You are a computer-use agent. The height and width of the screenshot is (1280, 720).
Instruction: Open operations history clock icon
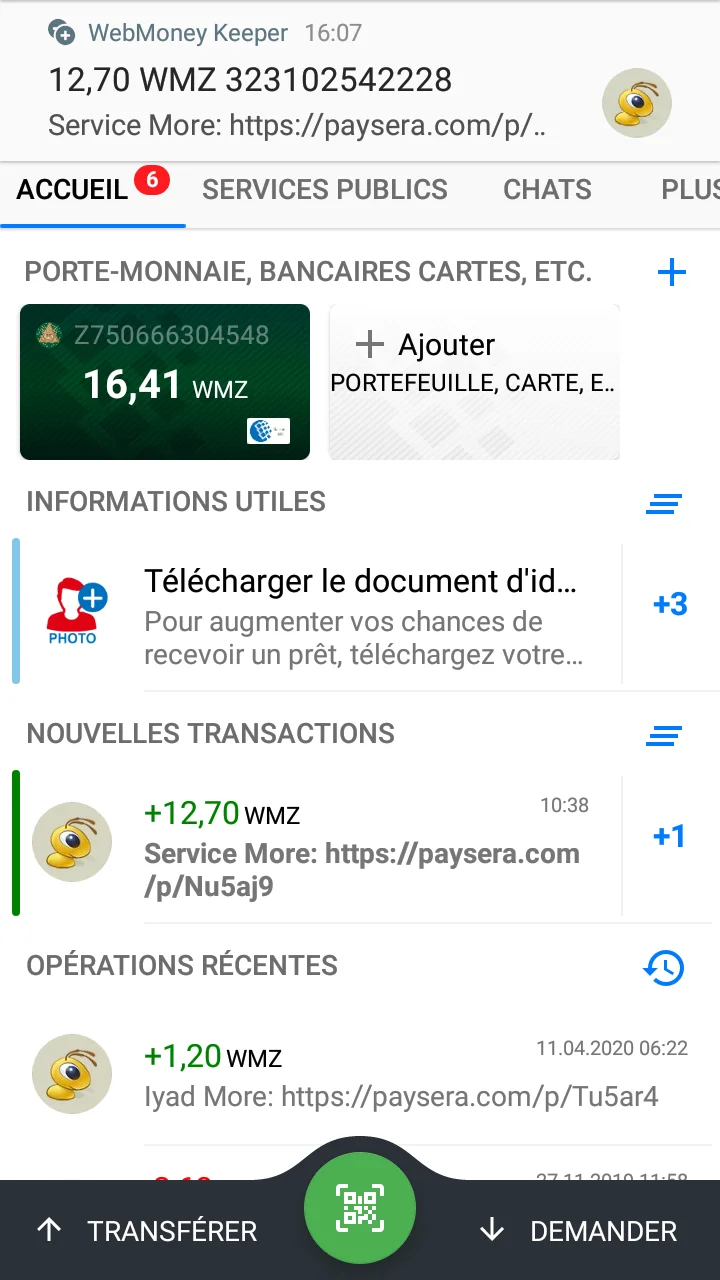[664, 967]
